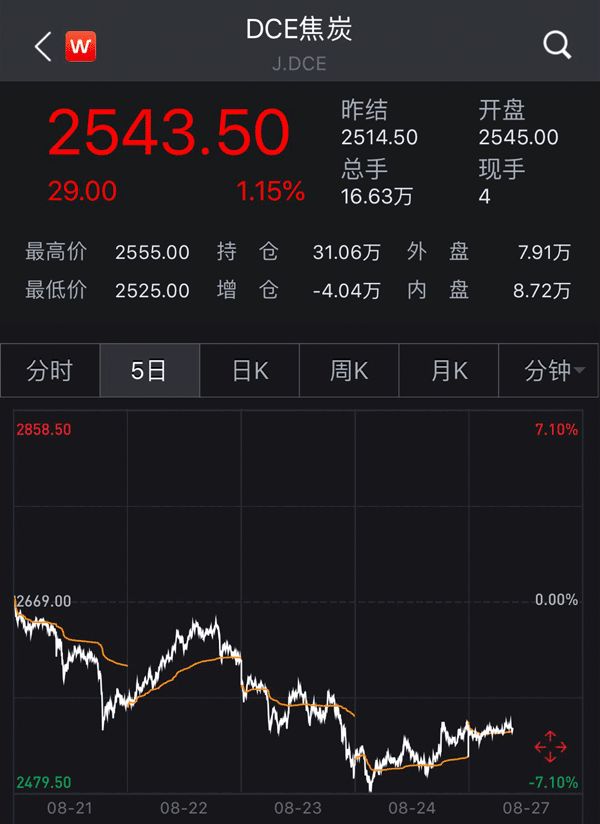Switch to the 分时 chart tab
The height and width of the screenshot is (824, 600).
coord(50,371)
